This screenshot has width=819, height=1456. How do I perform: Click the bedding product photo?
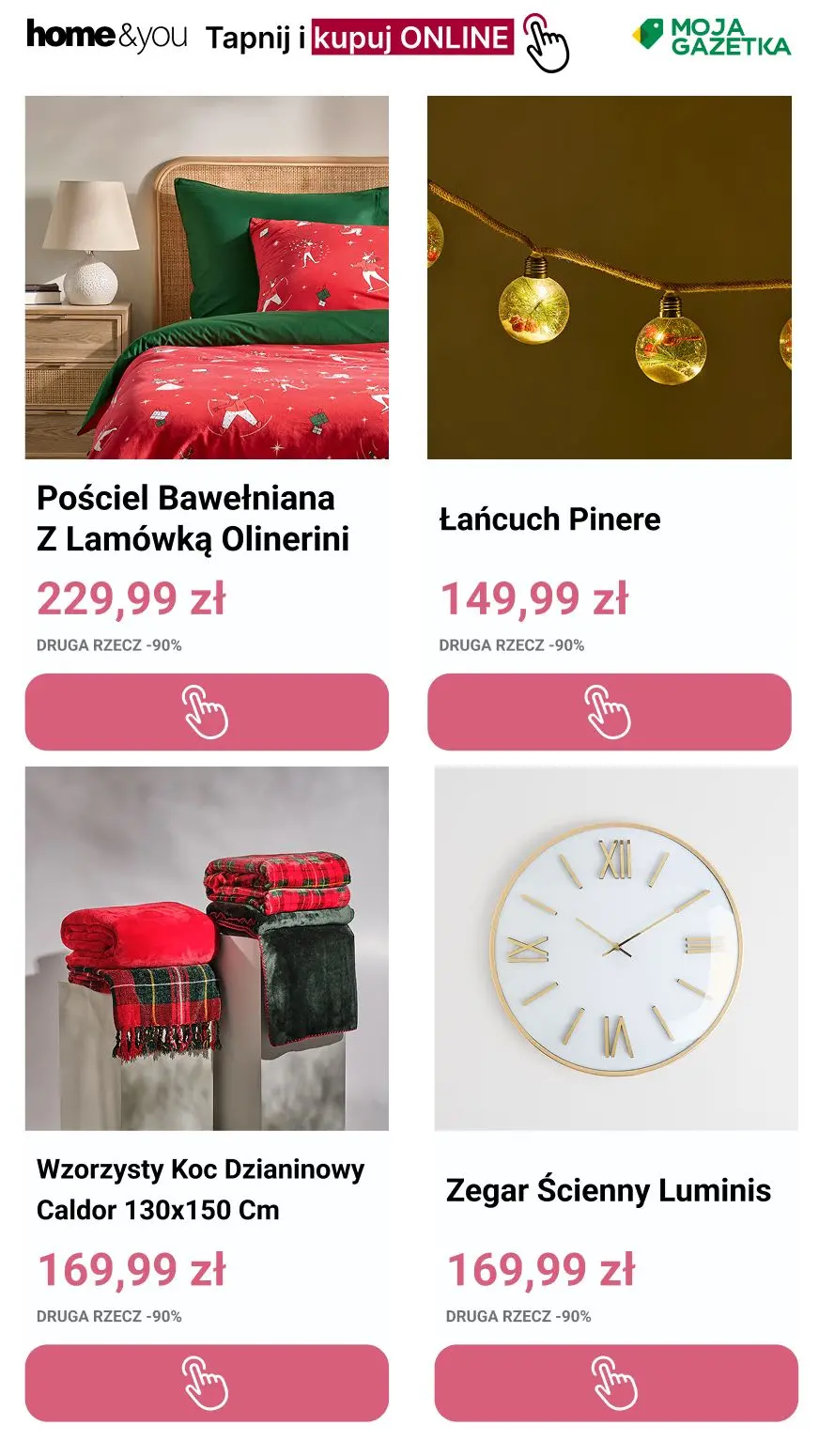click(206, 277)
